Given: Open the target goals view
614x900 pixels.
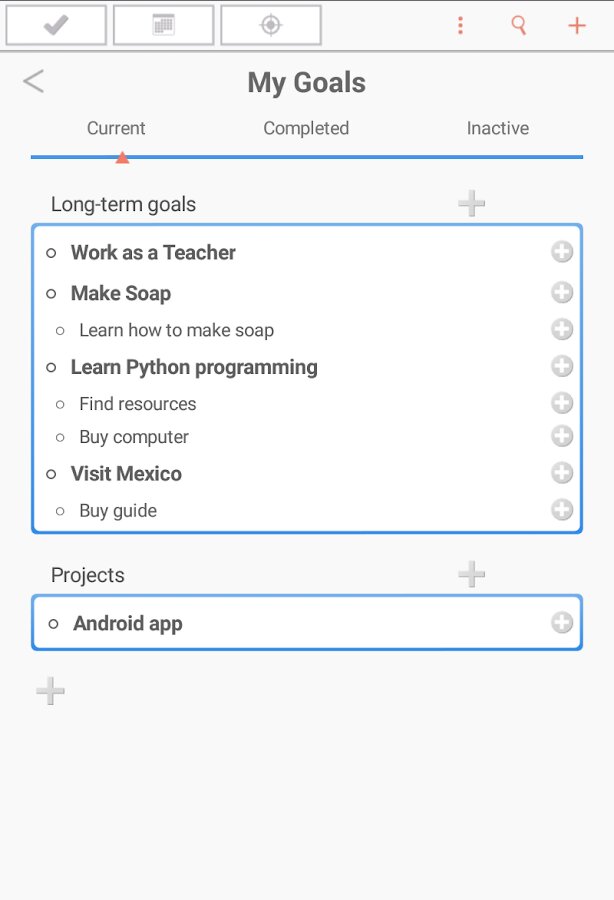Looking at the screenshot, I should [270, 26].
